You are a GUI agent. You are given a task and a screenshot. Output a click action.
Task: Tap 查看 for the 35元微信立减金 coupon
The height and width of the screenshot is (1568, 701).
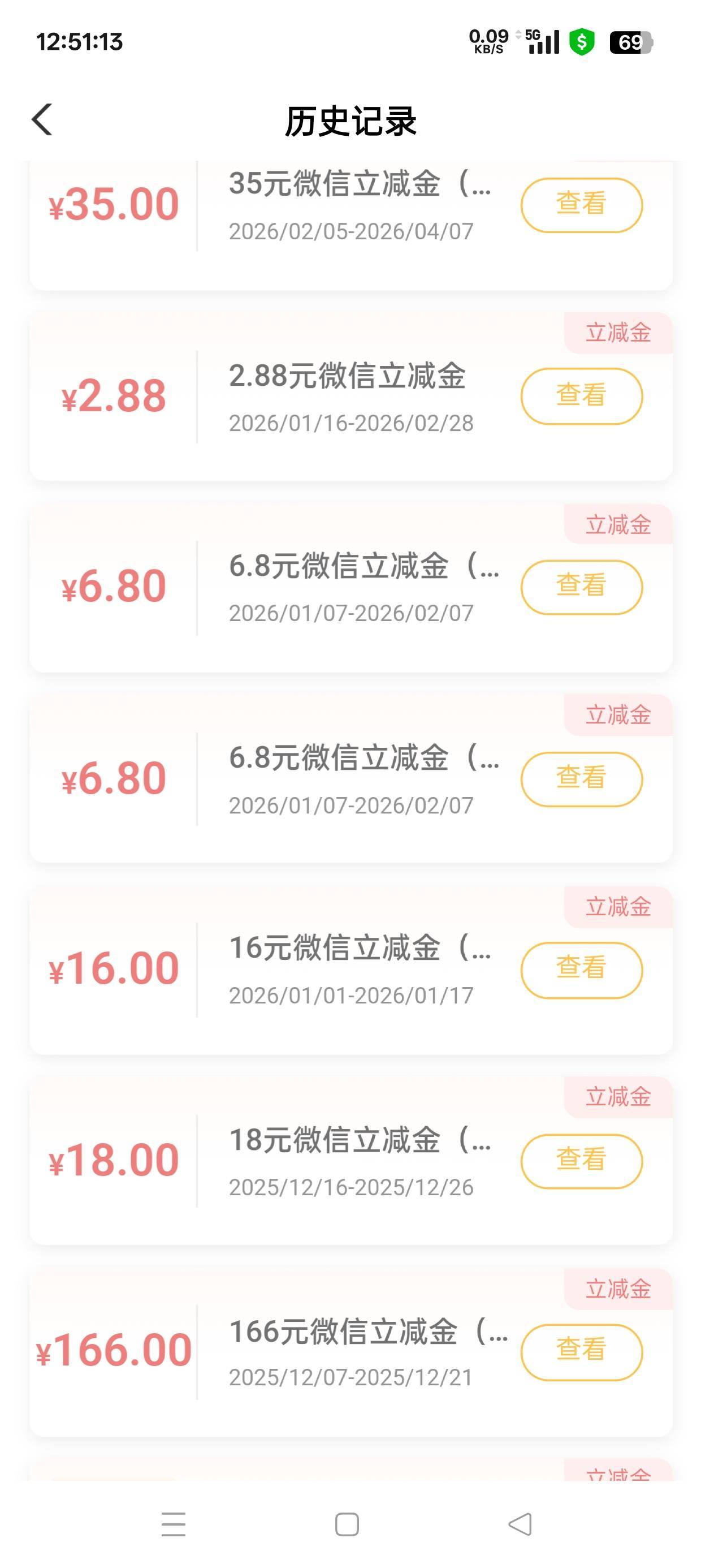click(581, 205)
